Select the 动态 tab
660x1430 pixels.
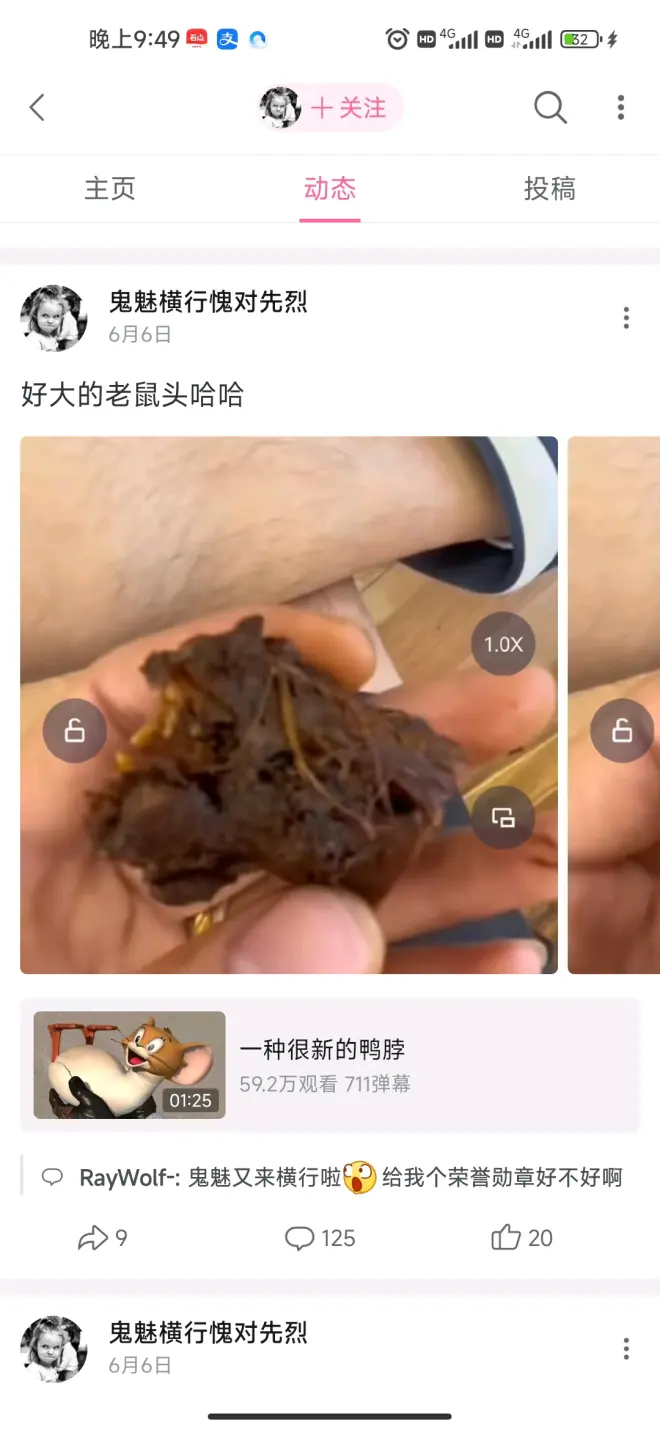click(330, 189)
